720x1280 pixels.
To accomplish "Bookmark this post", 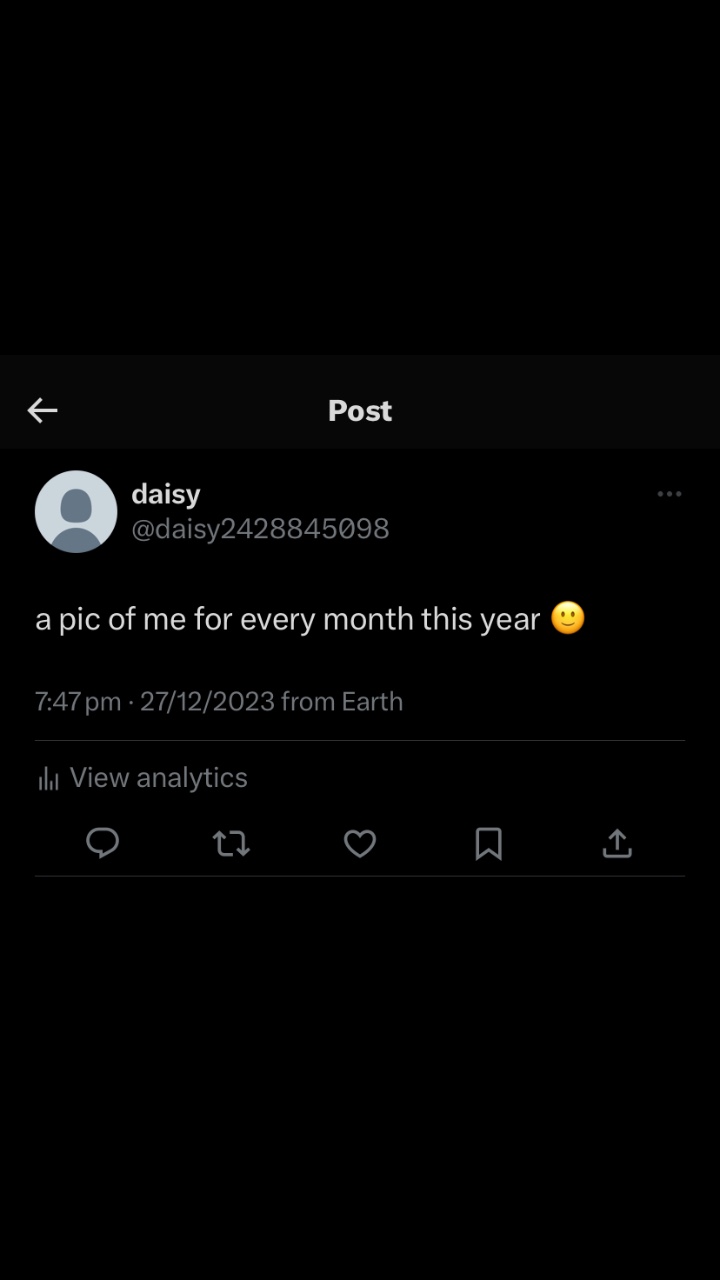I will click(488, 844).
